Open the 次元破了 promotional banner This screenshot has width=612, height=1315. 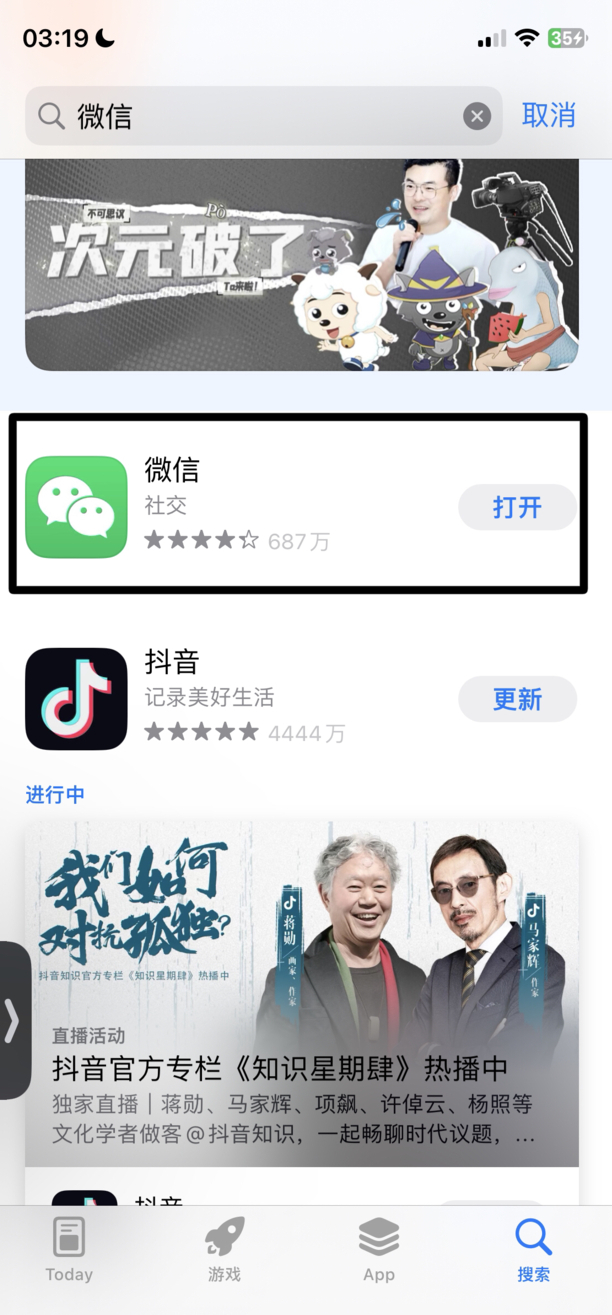tap(301, 264)
